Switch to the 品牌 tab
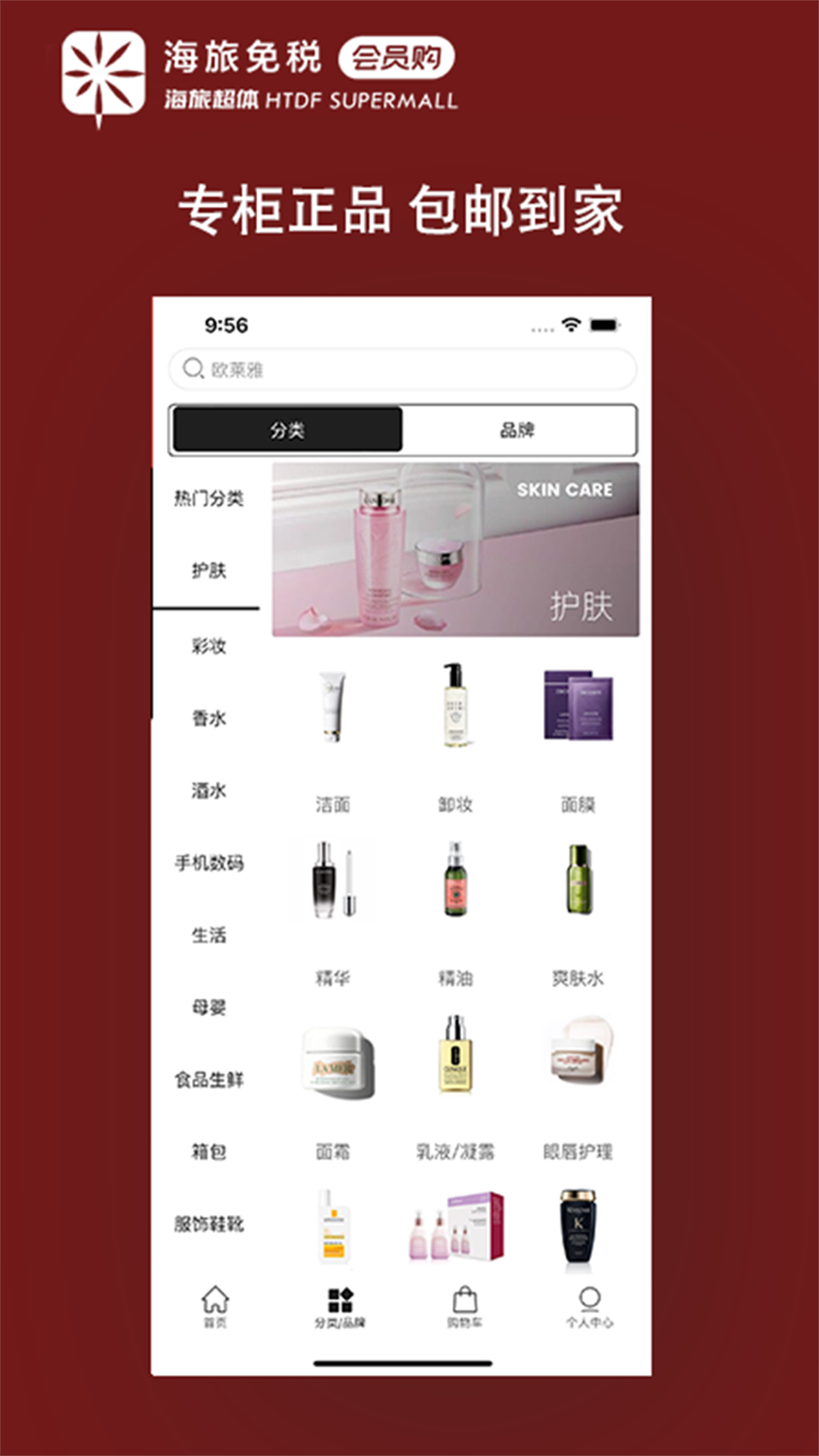The image size is (819, 1456). (521, 430)
